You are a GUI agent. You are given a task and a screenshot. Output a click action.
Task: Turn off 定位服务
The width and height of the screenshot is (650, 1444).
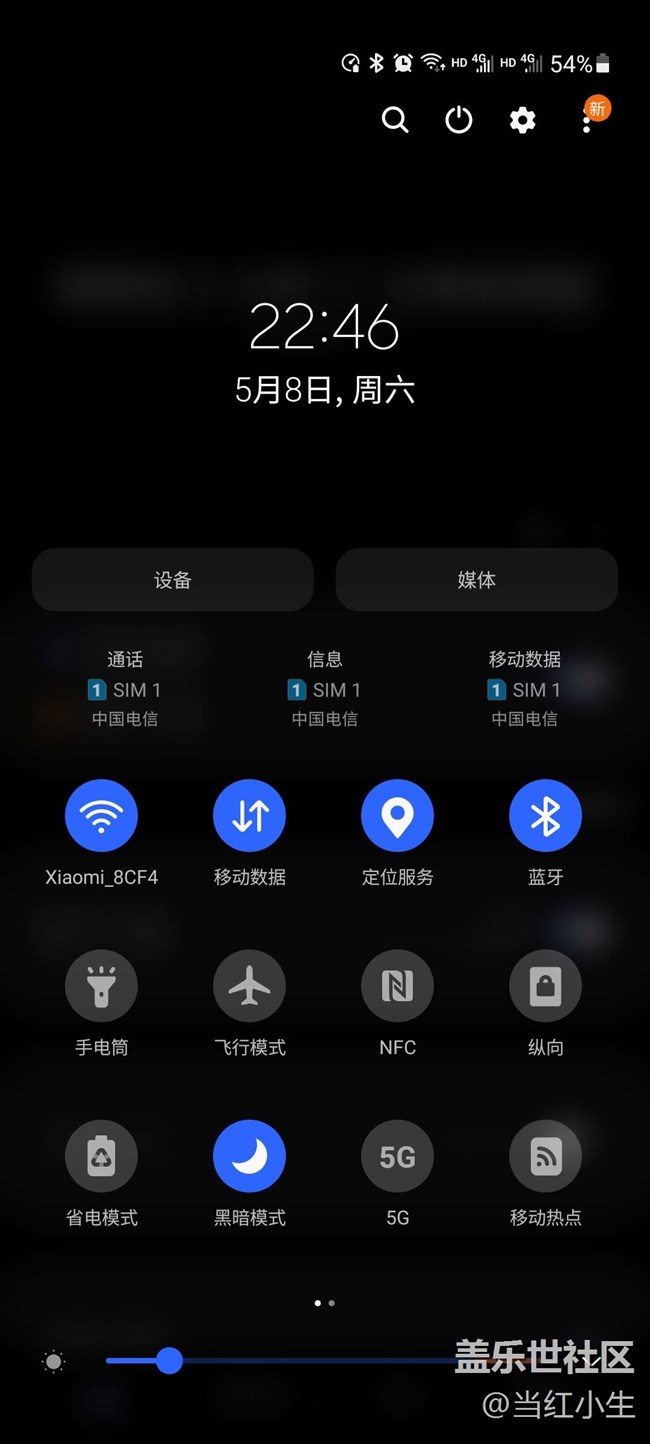pyautogui.click(x=397, y=816)
